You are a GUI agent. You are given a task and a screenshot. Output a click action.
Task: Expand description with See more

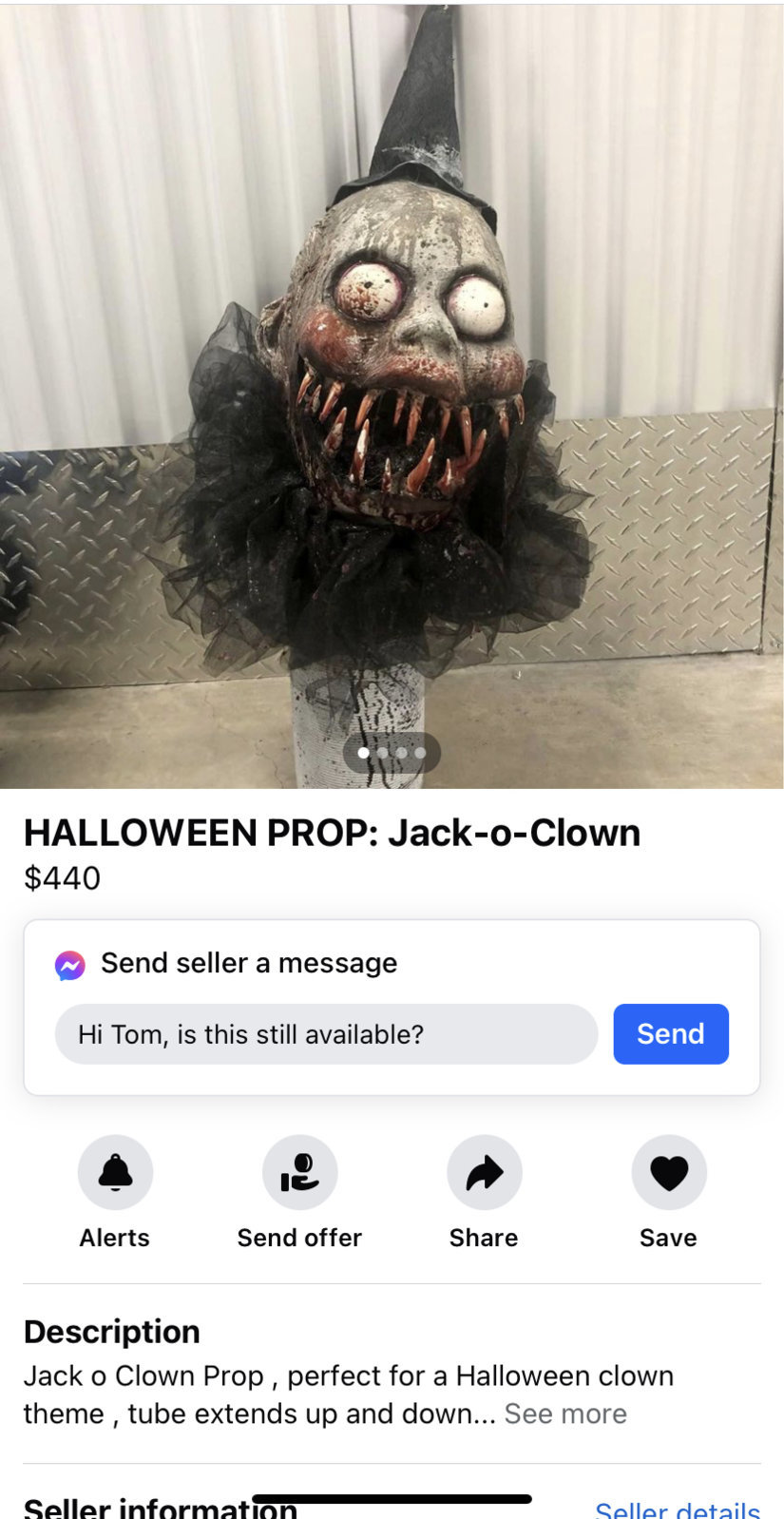tap(565, 1413)
